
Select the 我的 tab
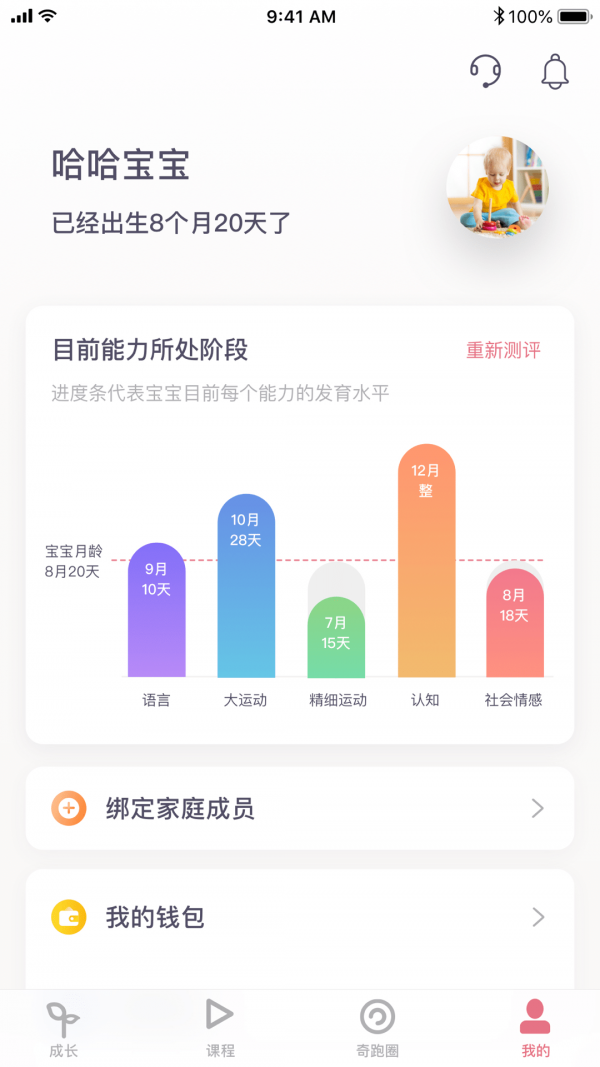535,1028
